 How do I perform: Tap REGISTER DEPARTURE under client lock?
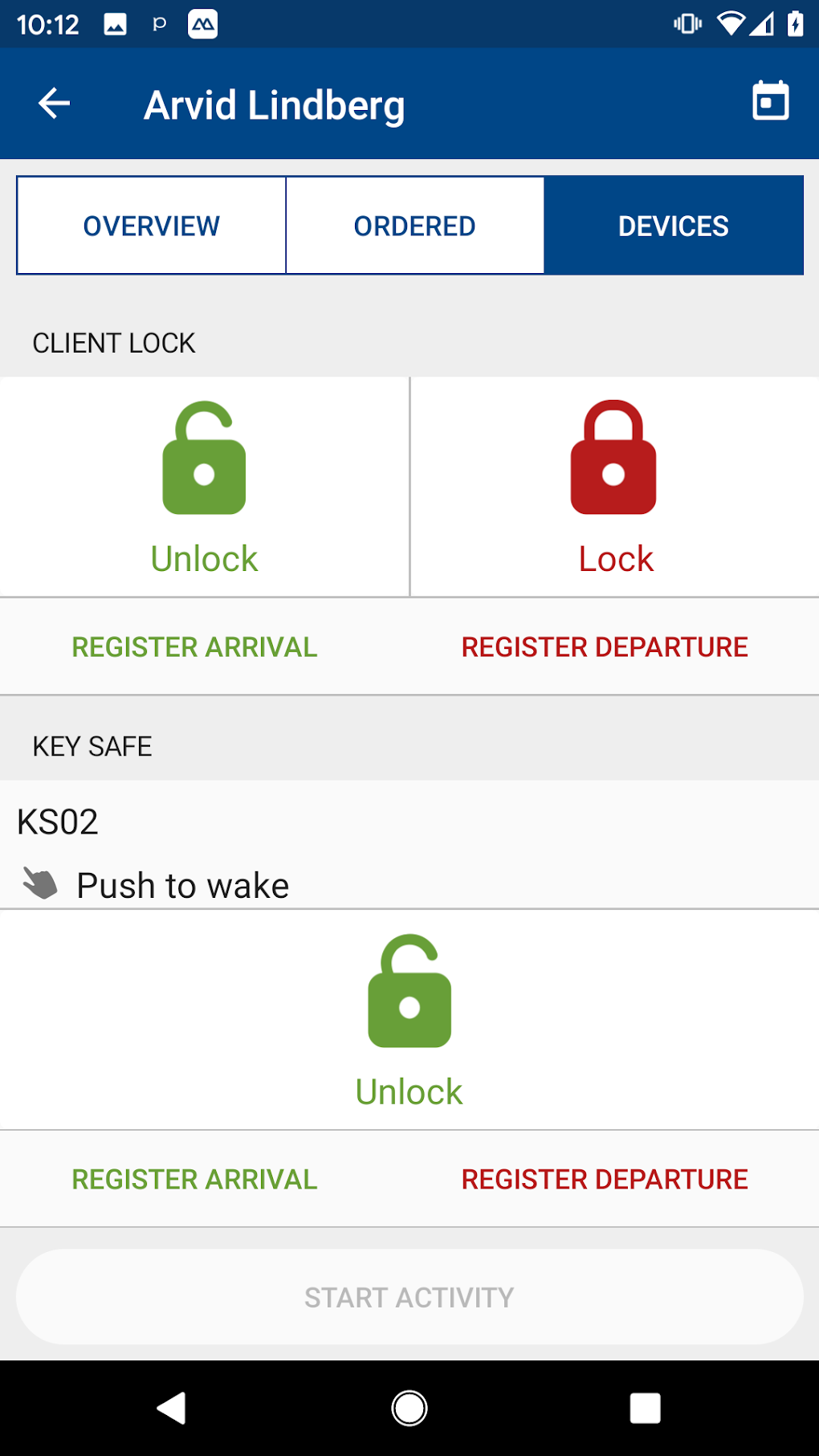[x=604, y=646]
